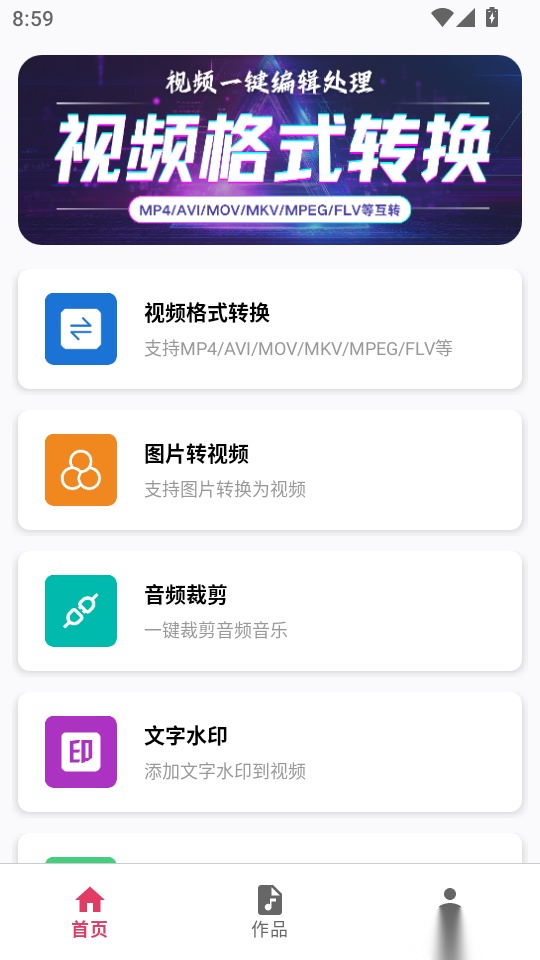Open the 视频格式转换 card supporting MP4/AVI/MOV
Image resolution: width=540 pixels, height=960 pixels.
tap(270, 329)
